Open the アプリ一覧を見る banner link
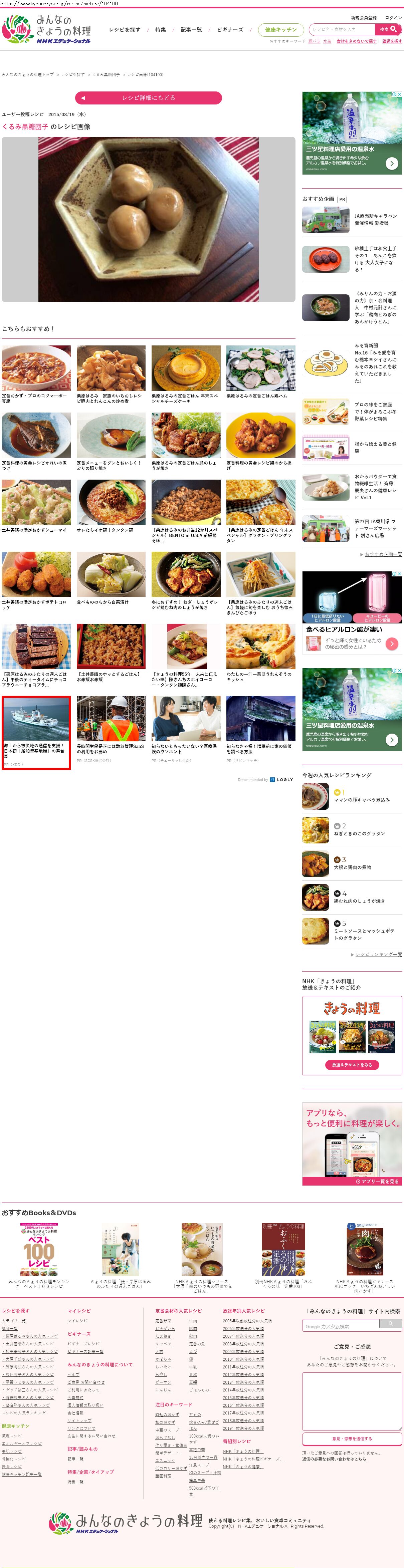The height and width of the screenshot is (1568, 404). tap(378, 1181)
